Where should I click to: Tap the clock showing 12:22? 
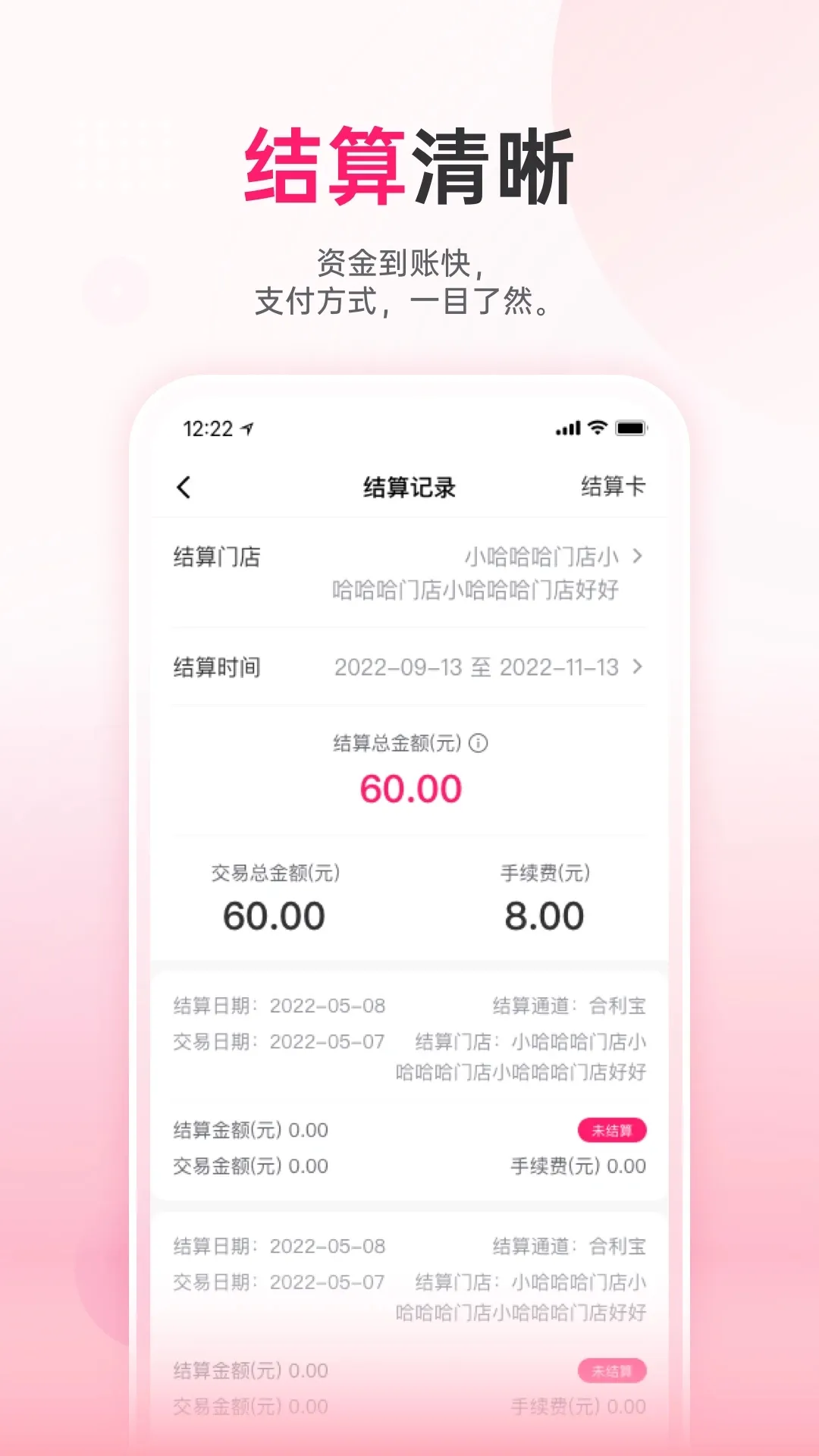(205, 428)
